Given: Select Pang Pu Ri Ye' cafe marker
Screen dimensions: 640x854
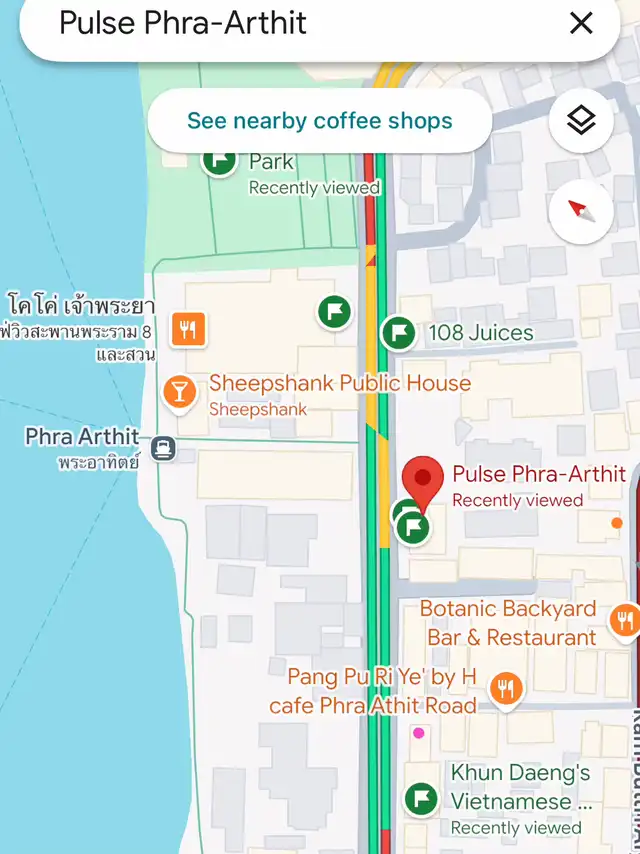Looking at the screenshot, I should point(507,688).
